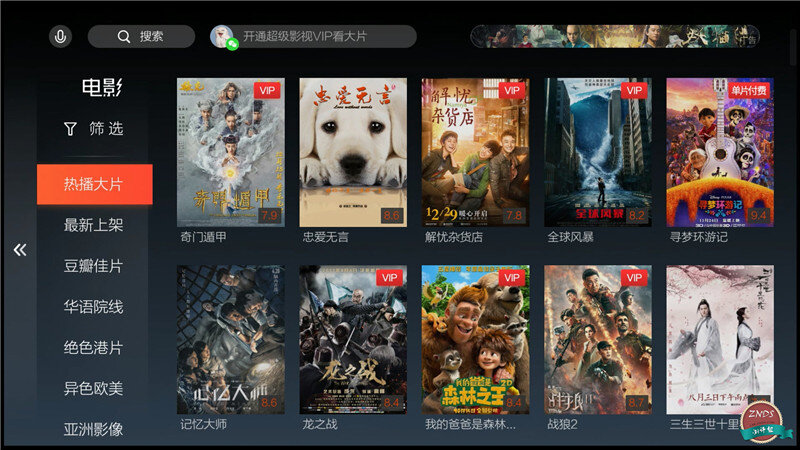
Task: Open the movie 解忧杂货店
Action: click(475, 153)
